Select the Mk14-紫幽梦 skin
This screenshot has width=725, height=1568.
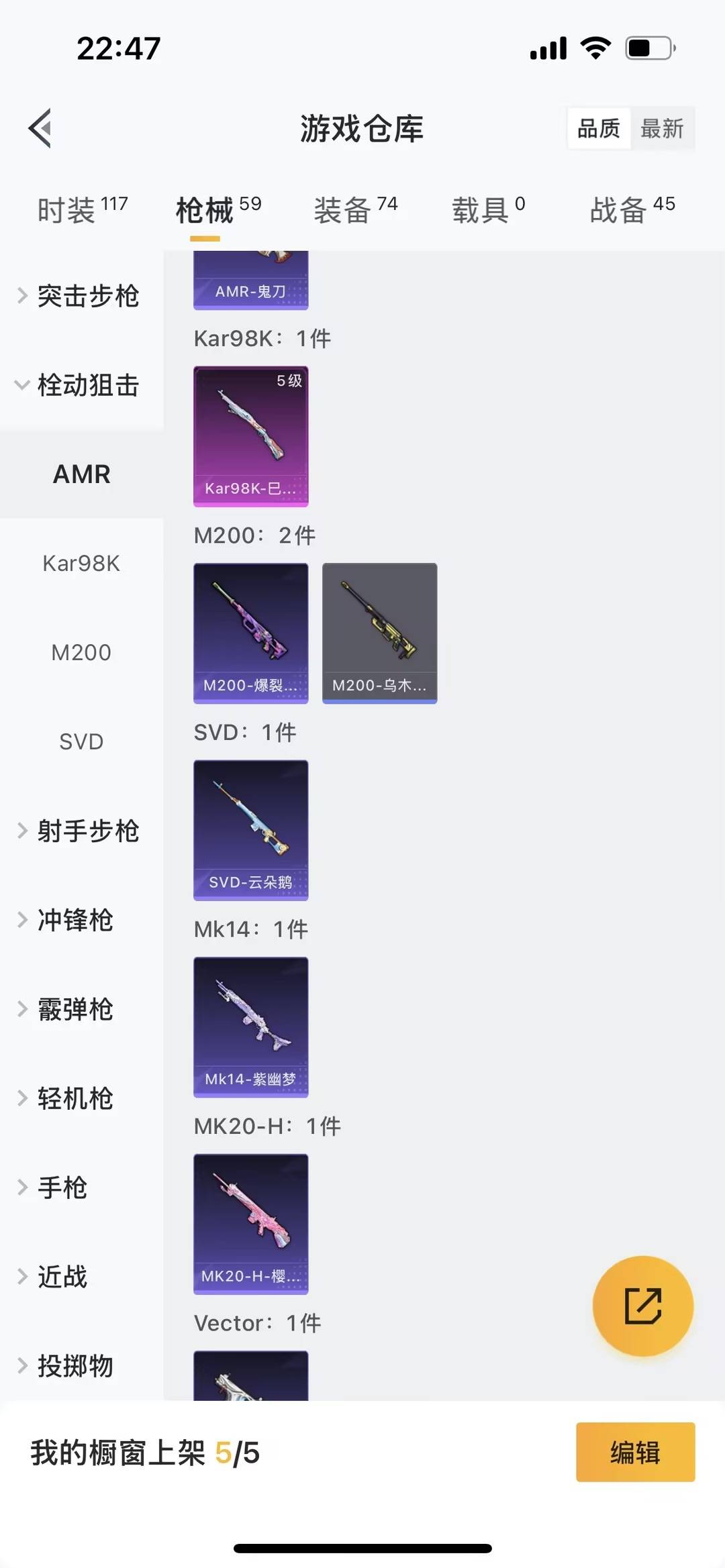click(x=250, y=1027)
